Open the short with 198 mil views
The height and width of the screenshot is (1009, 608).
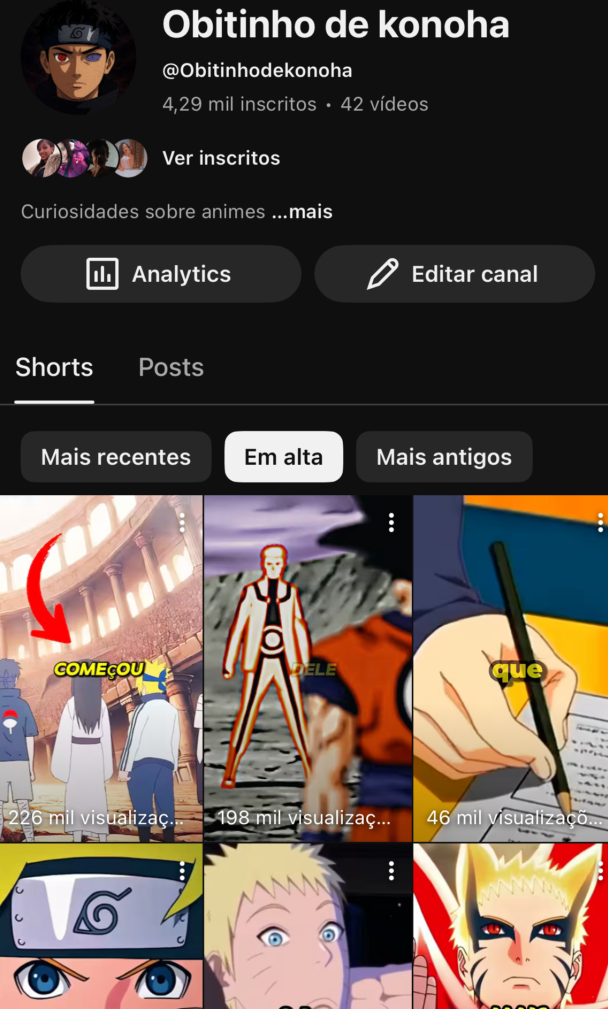click(307, 680)
